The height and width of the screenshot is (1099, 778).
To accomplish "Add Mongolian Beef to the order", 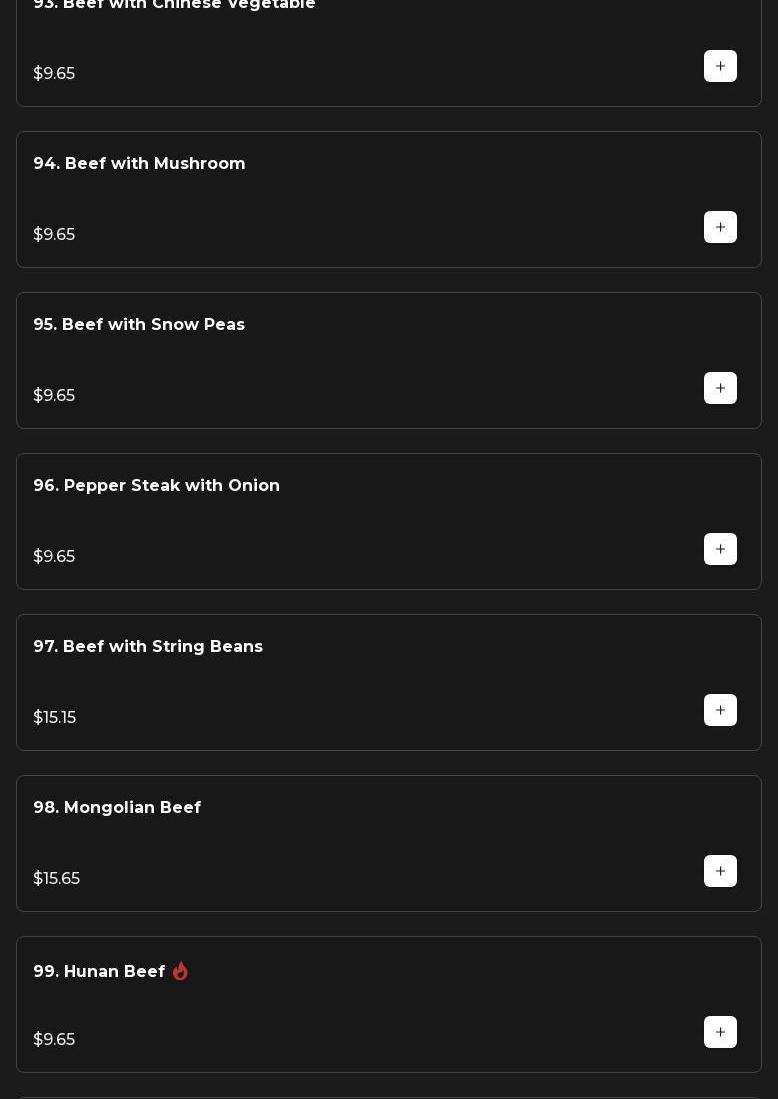I will [720, 871].
